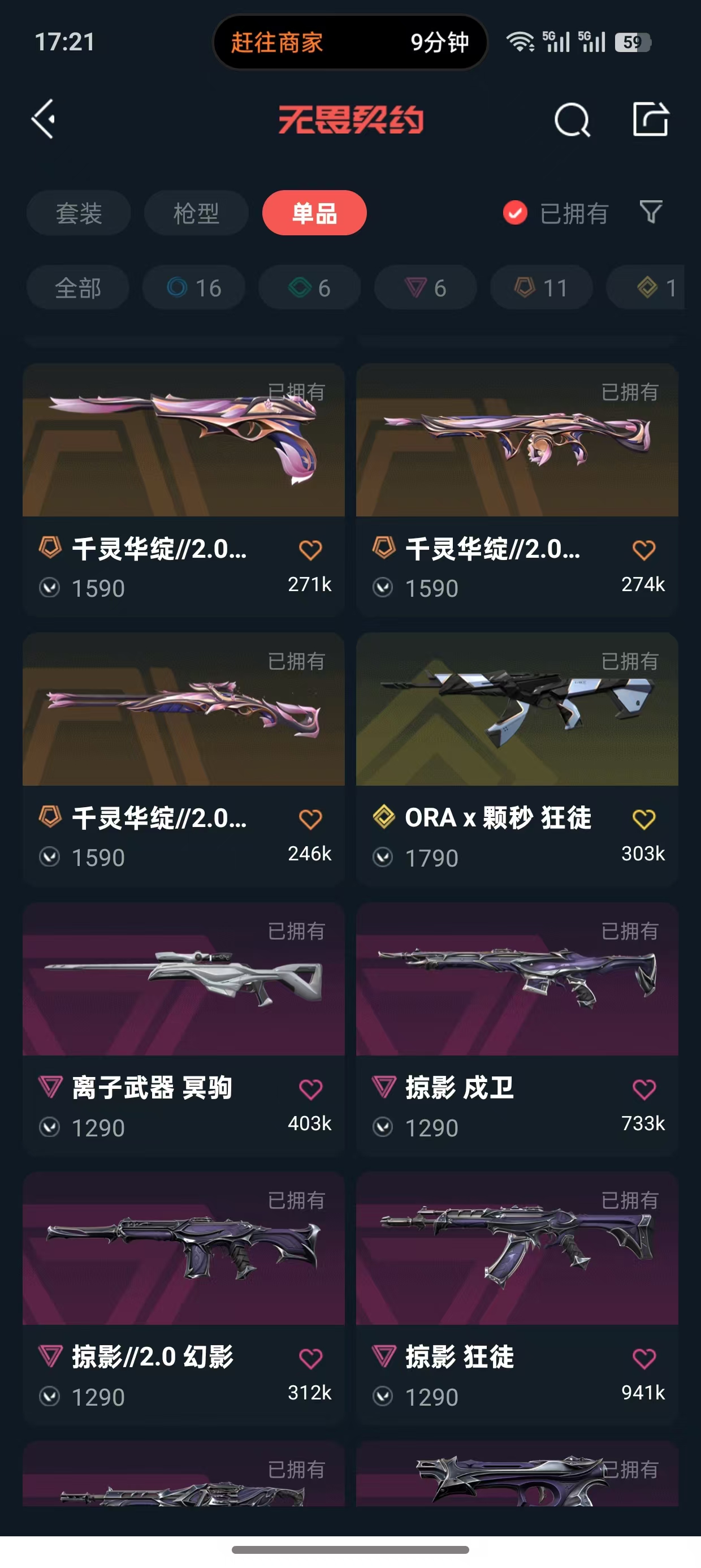The image size is (701, 1568).
Task: Filter by the green tier chip 6
Action: [309, 287]
